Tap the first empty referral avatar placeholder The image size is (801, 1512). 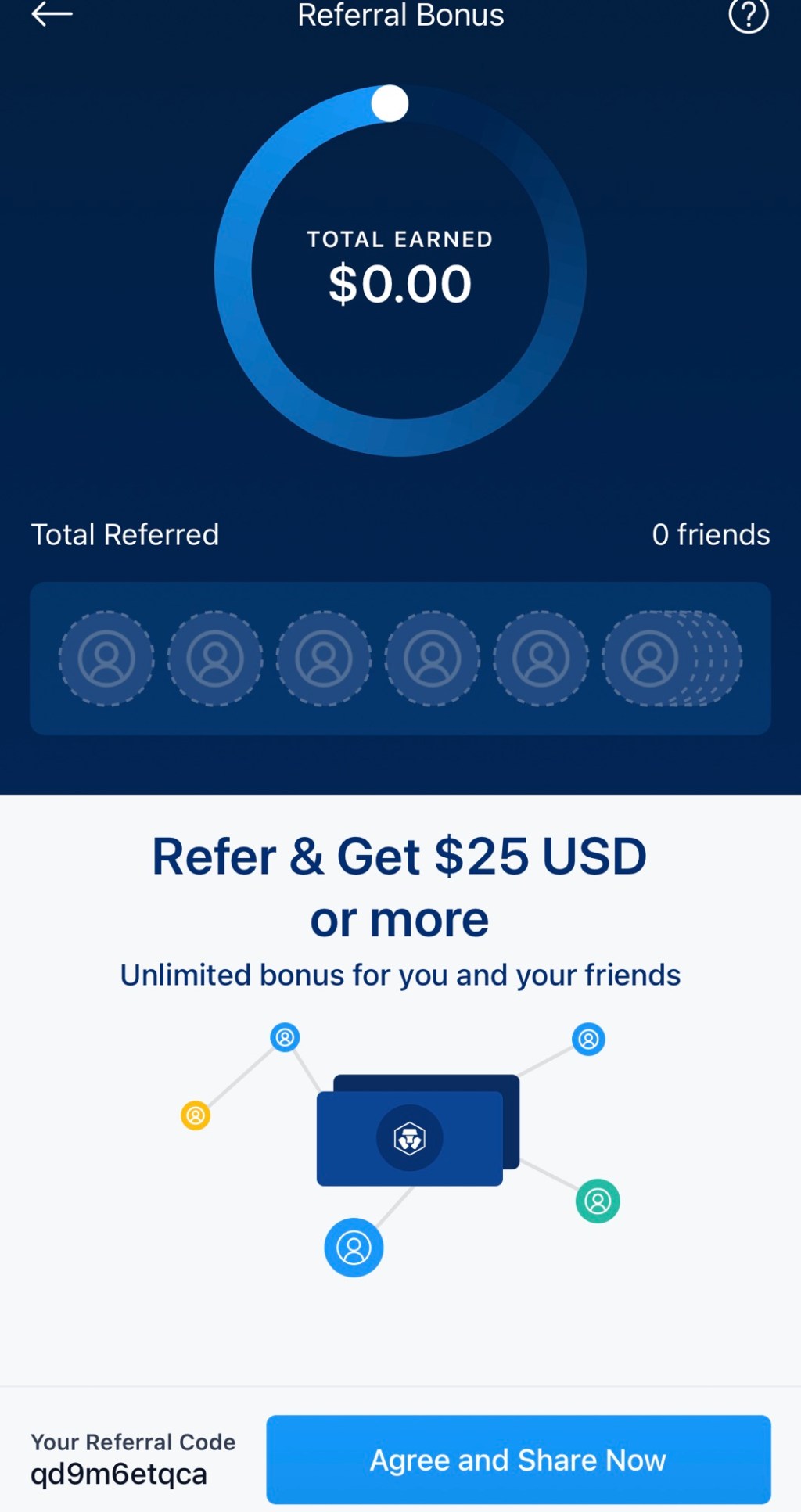click(x=107, y=659)
